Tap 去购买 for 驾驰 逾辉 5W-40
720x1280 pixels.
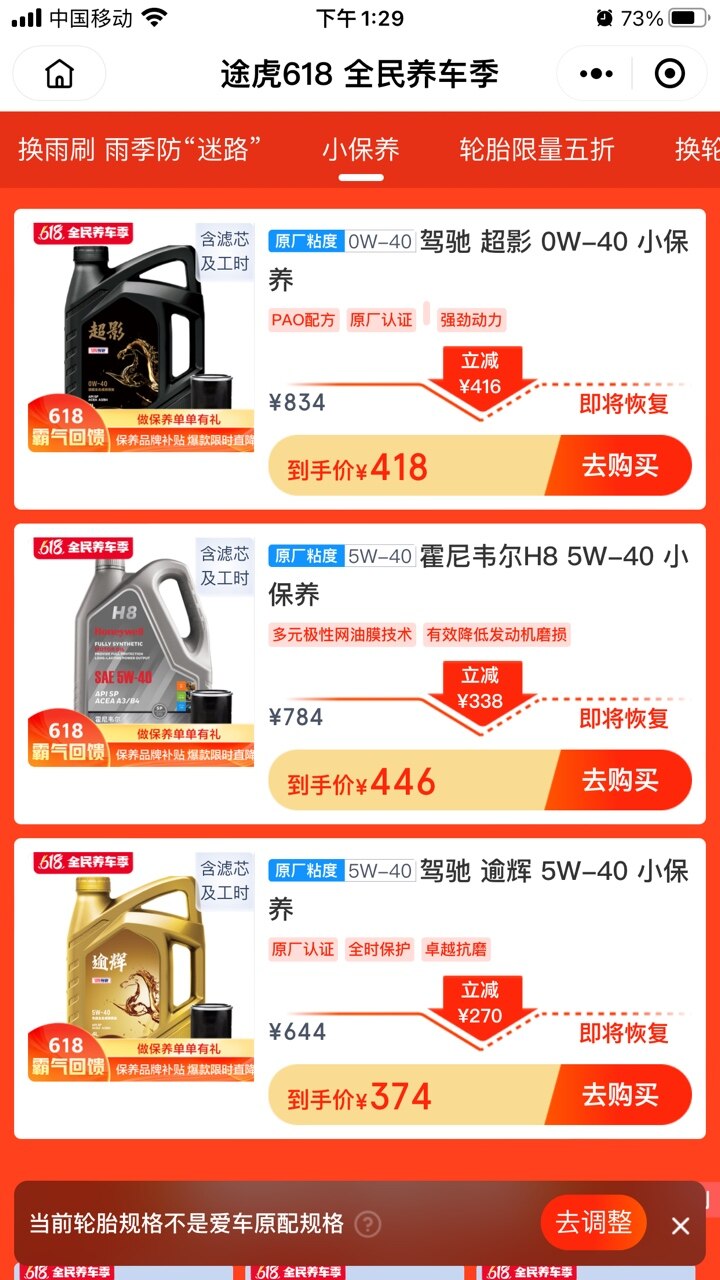[x=620, y=1095]
